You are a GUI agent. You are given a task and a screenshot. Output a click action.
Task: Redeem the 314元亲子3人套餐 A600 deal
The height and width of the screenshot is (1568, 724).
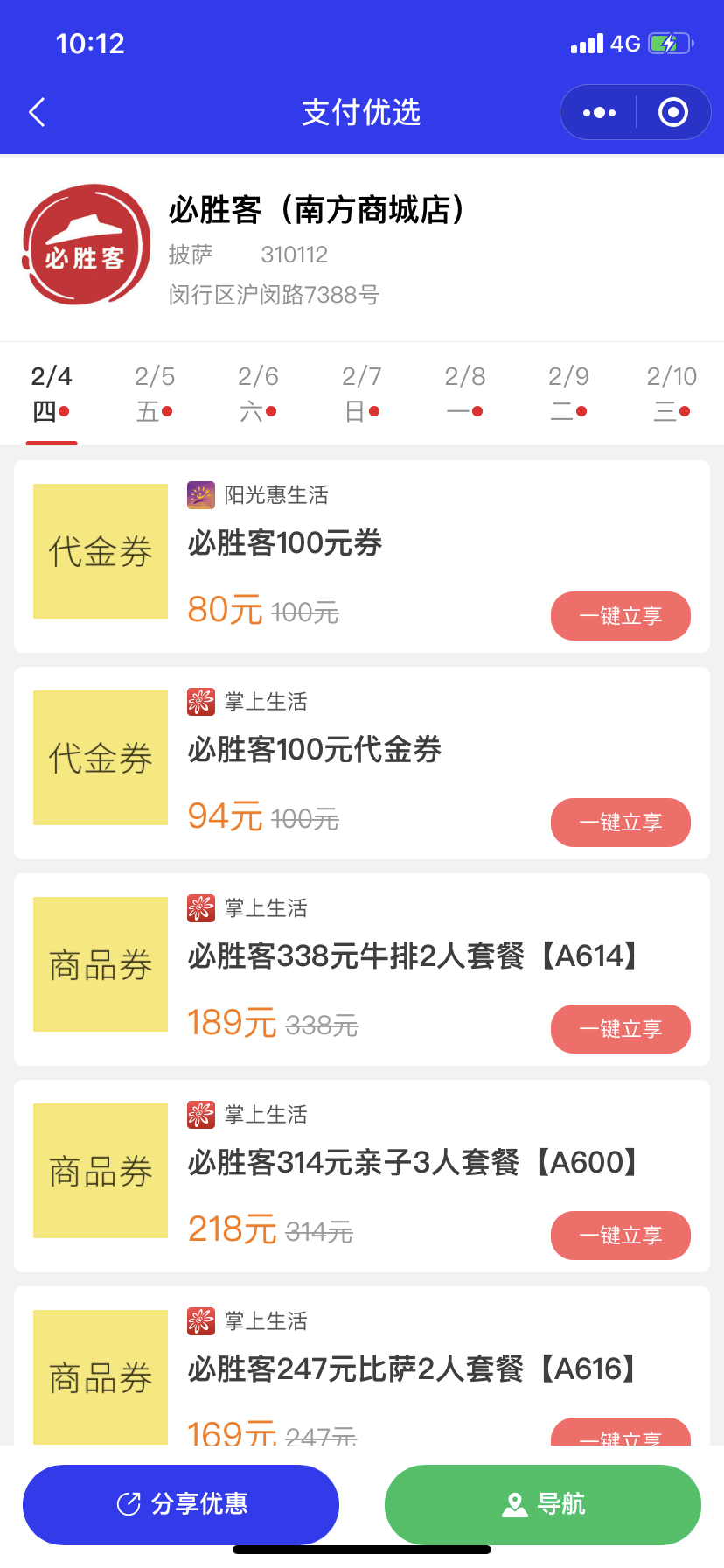tap(621, 1235)
